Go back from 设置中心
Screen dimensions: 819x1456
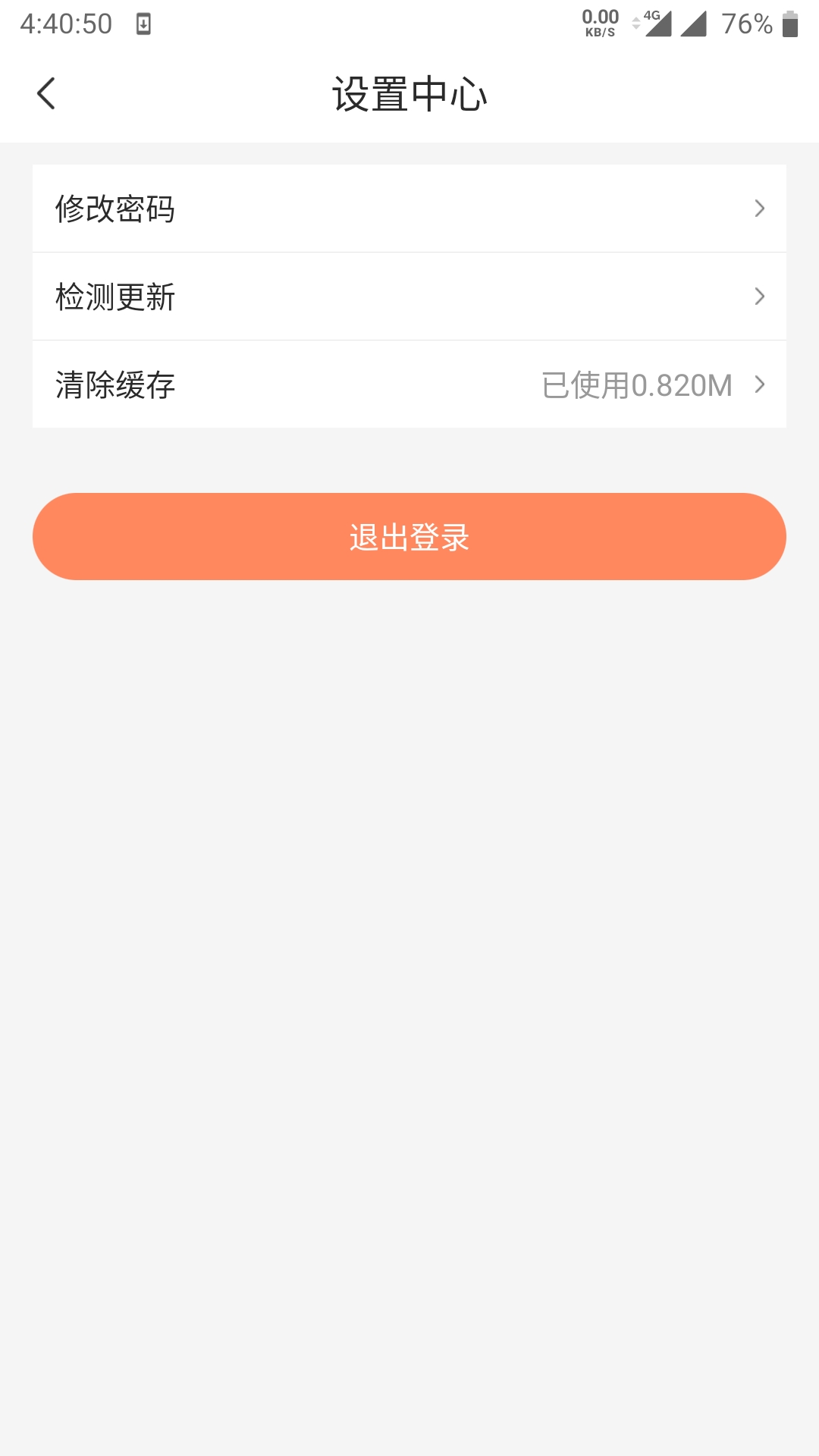(x=46, y=94)
